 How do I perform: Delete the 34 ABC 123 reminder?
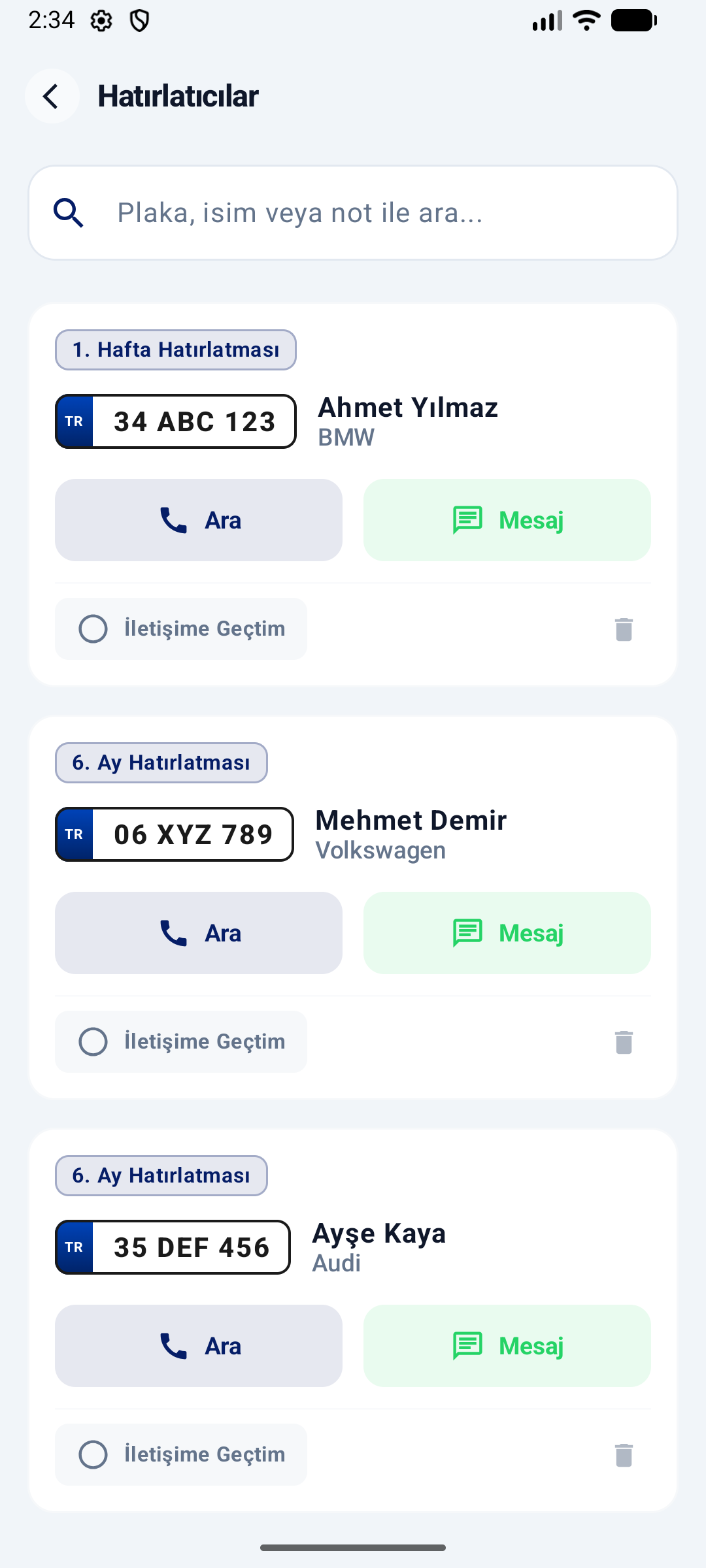coord(624,630)
